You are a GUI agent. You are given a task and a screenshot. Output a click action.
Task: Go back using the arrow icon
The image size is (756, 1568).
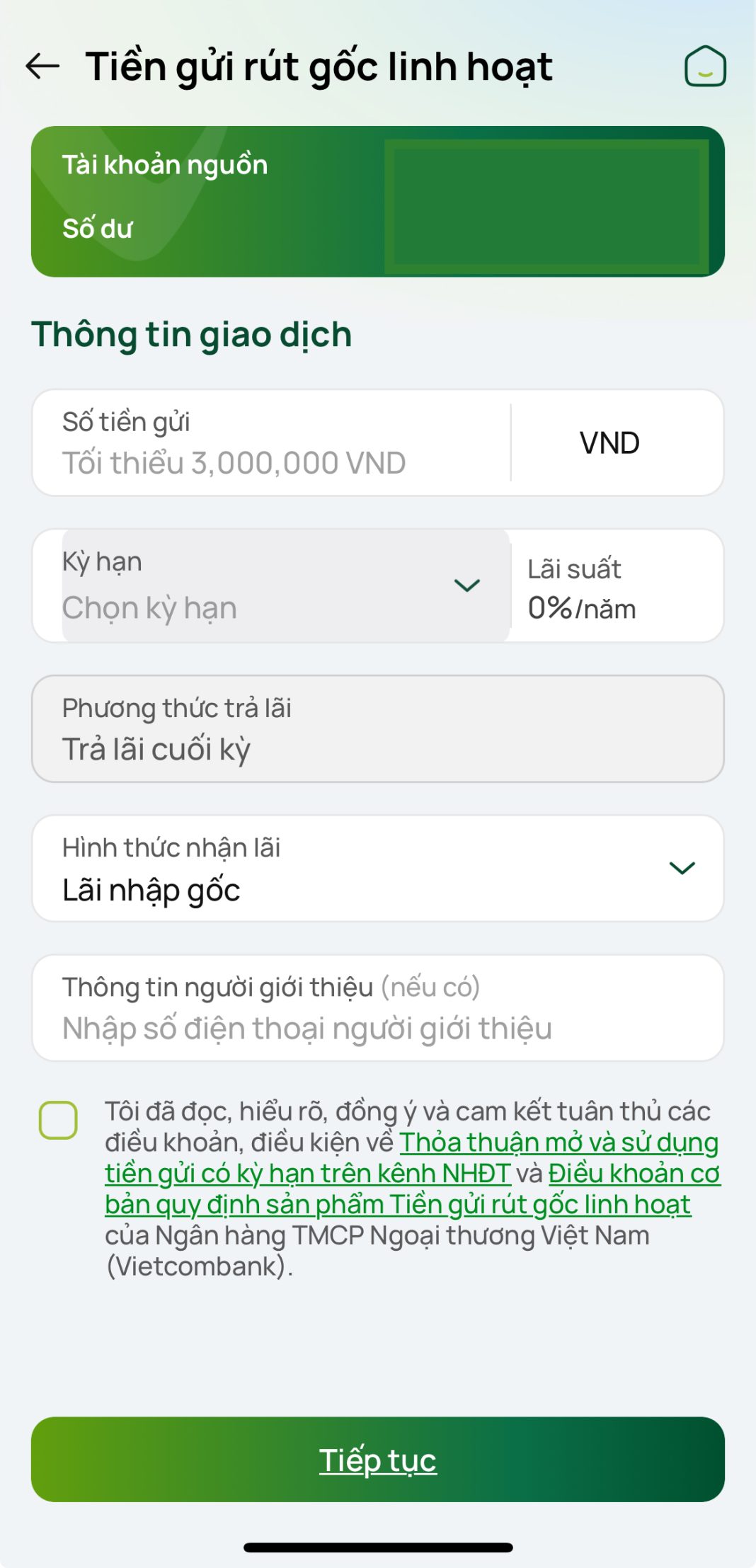[42, 67]
